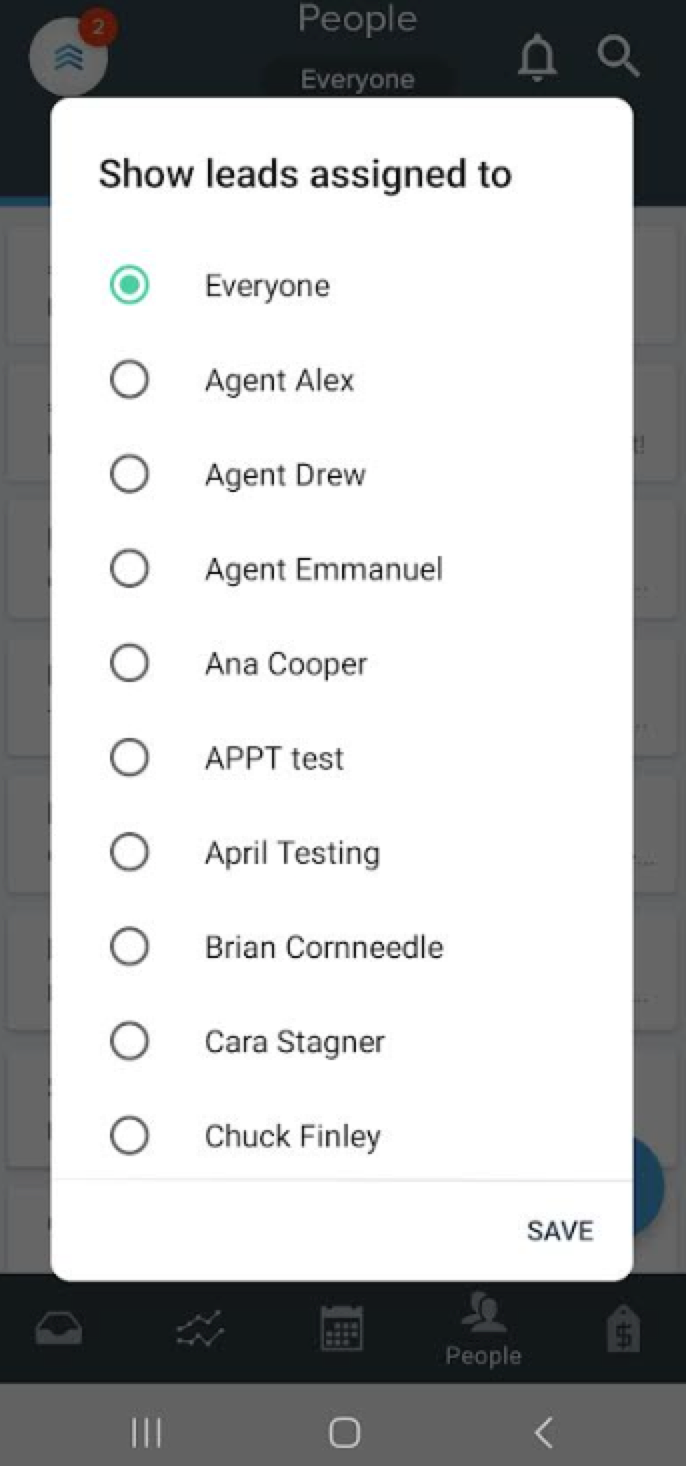
Task: Tap SAVE to apply the filter
Action: (560, 1230)
